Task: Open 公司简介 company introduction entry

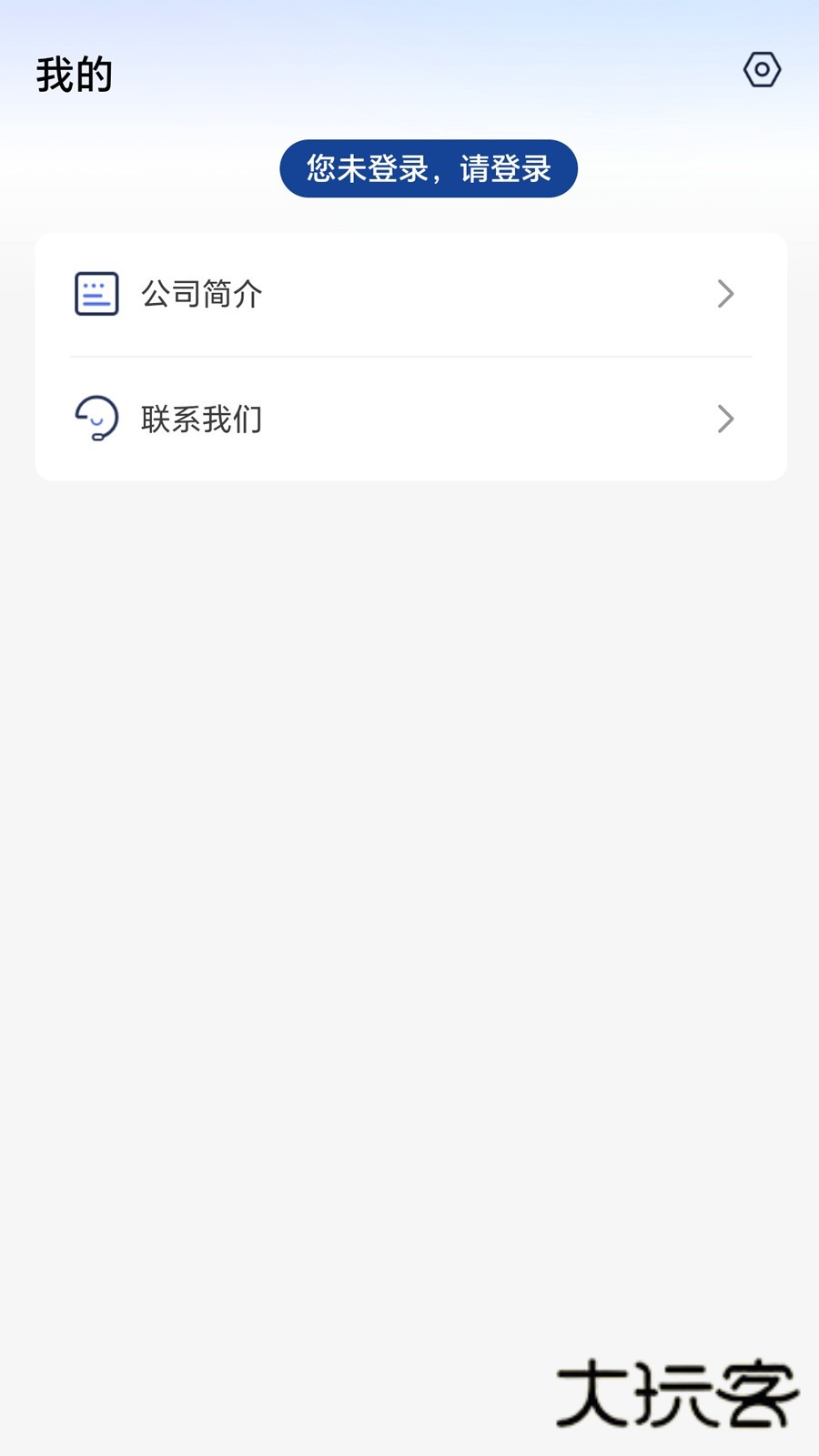Action: point(202,293)
